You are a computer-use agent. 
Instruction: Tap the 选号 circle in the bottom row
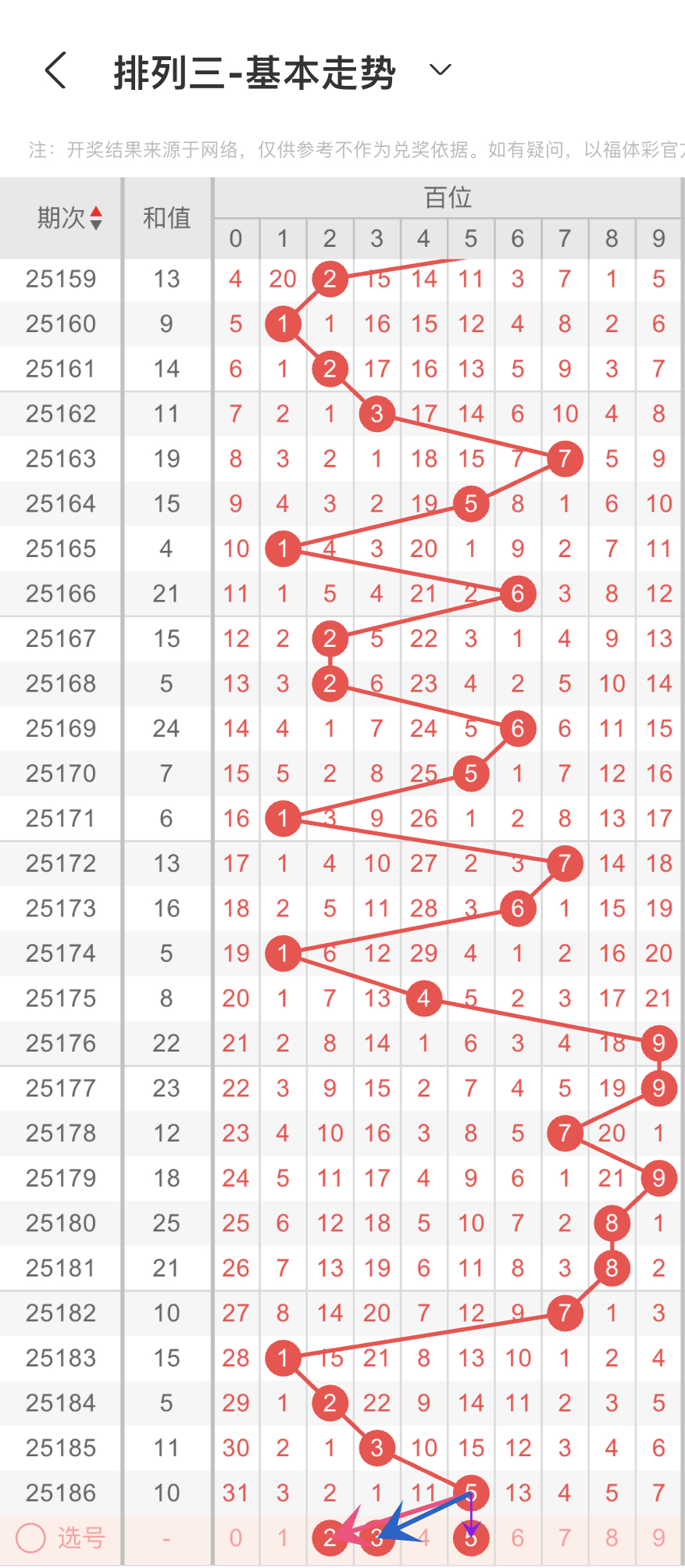(x=30, y=1538)
